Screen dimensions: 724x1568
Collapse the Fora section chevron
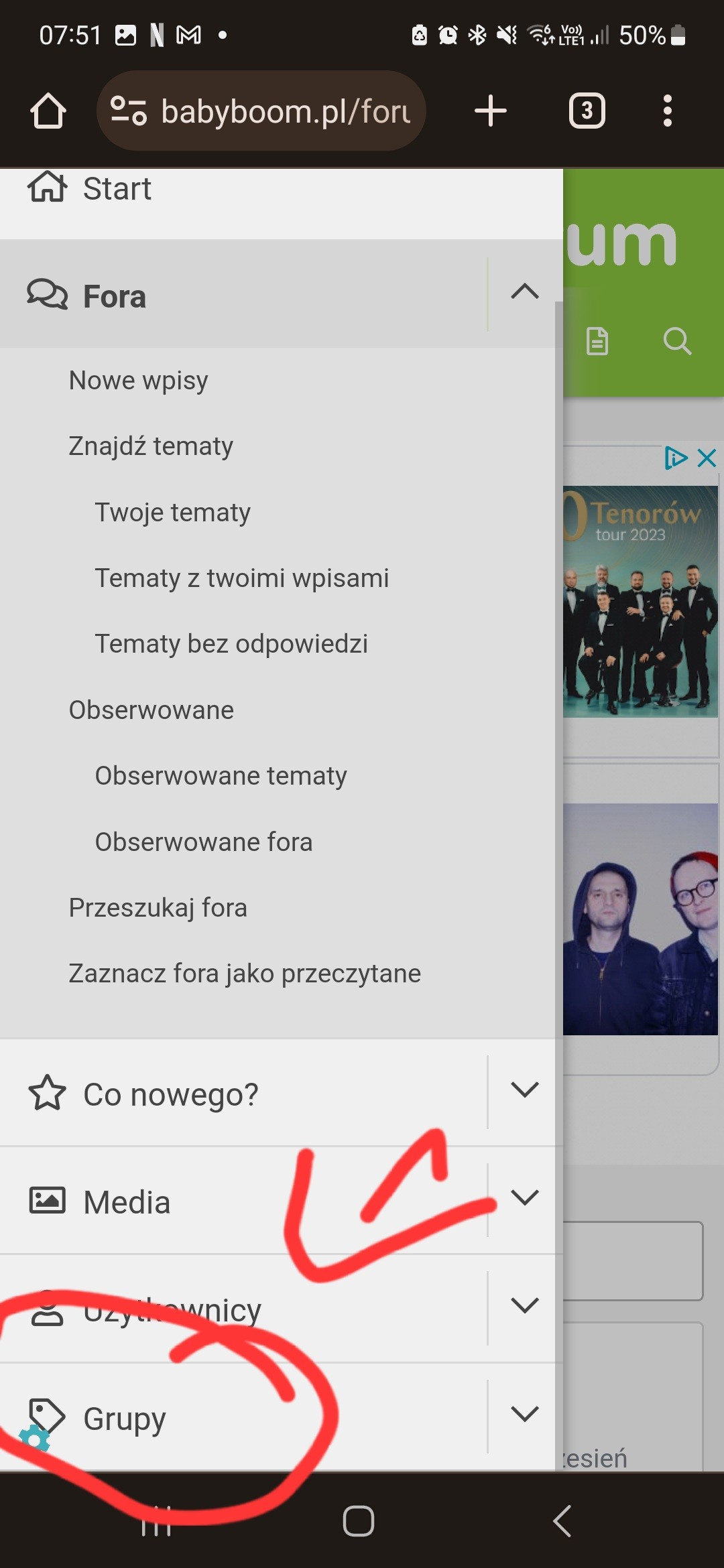click(x=524, y=292)
